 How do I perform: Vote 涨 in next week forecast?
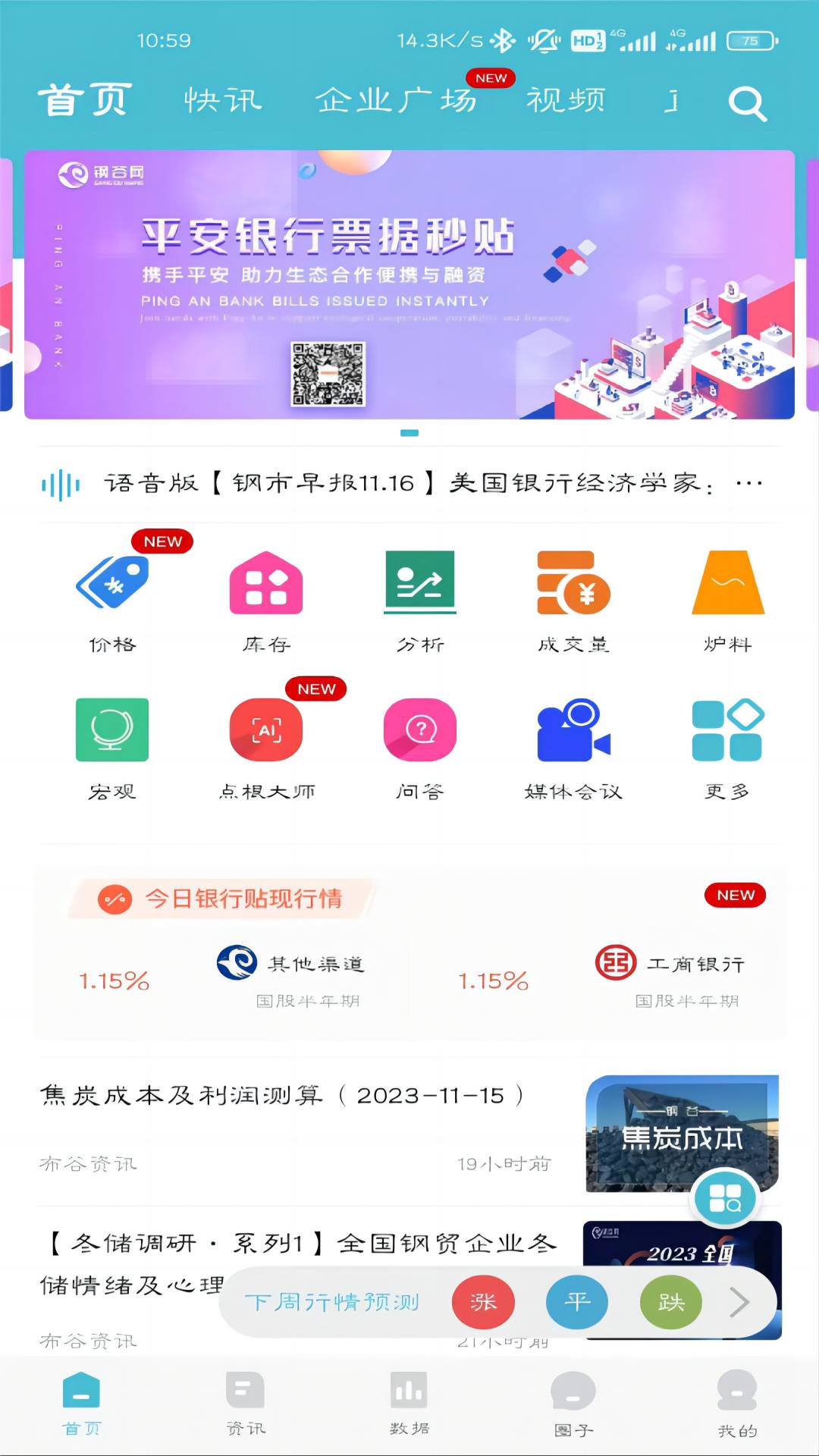pyautogui.click(x=483, y=1302)
